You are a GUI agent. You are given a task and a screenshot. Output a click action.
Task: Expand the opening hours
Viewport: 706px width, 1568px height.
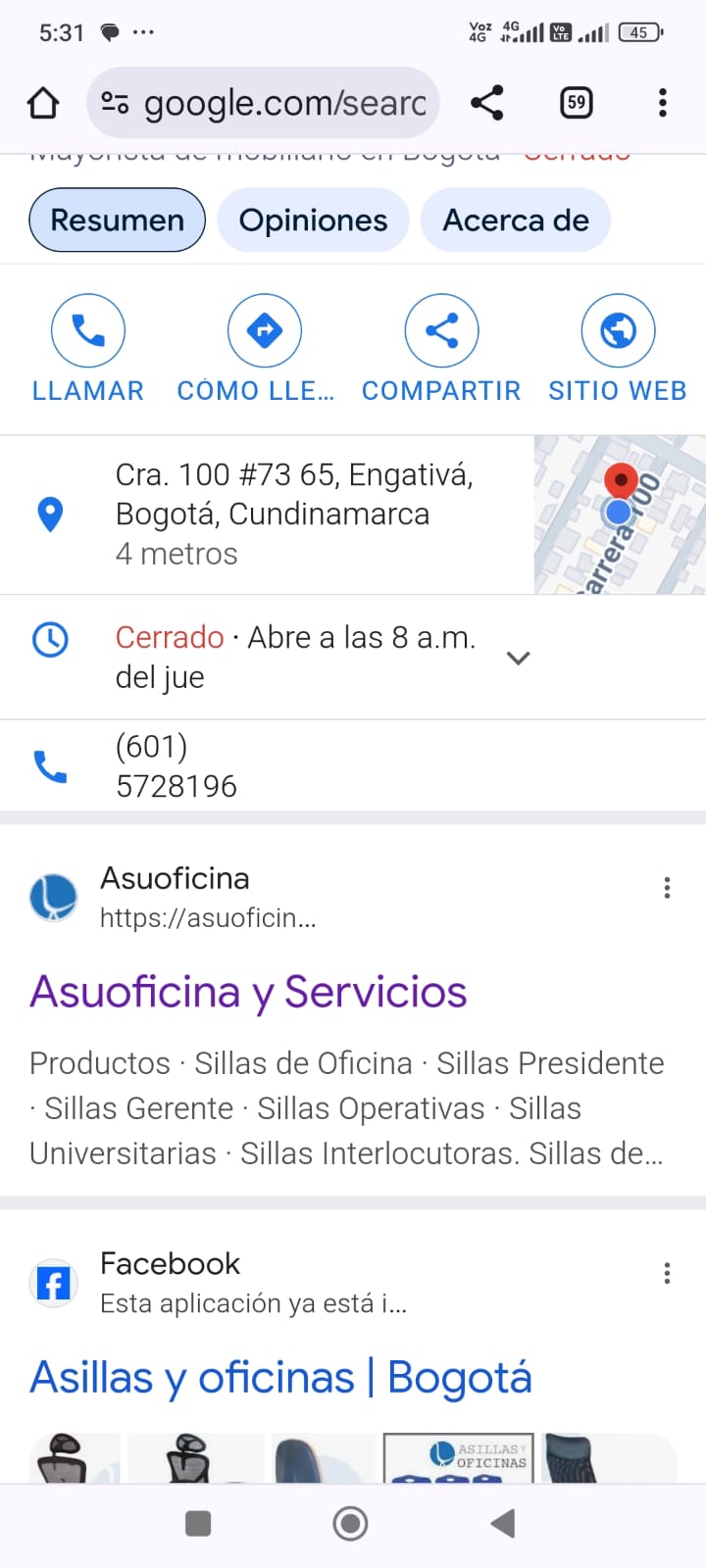(x=518, y=658)
